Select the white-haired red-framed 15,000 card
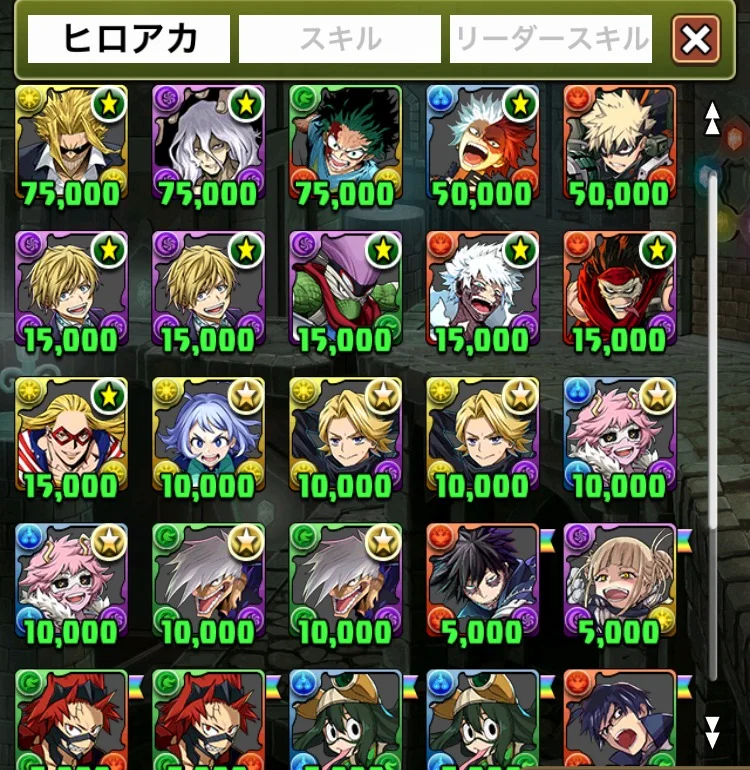The width and height of the screenshot is (750, 770). pyautogui.click(x=482, y=290)
